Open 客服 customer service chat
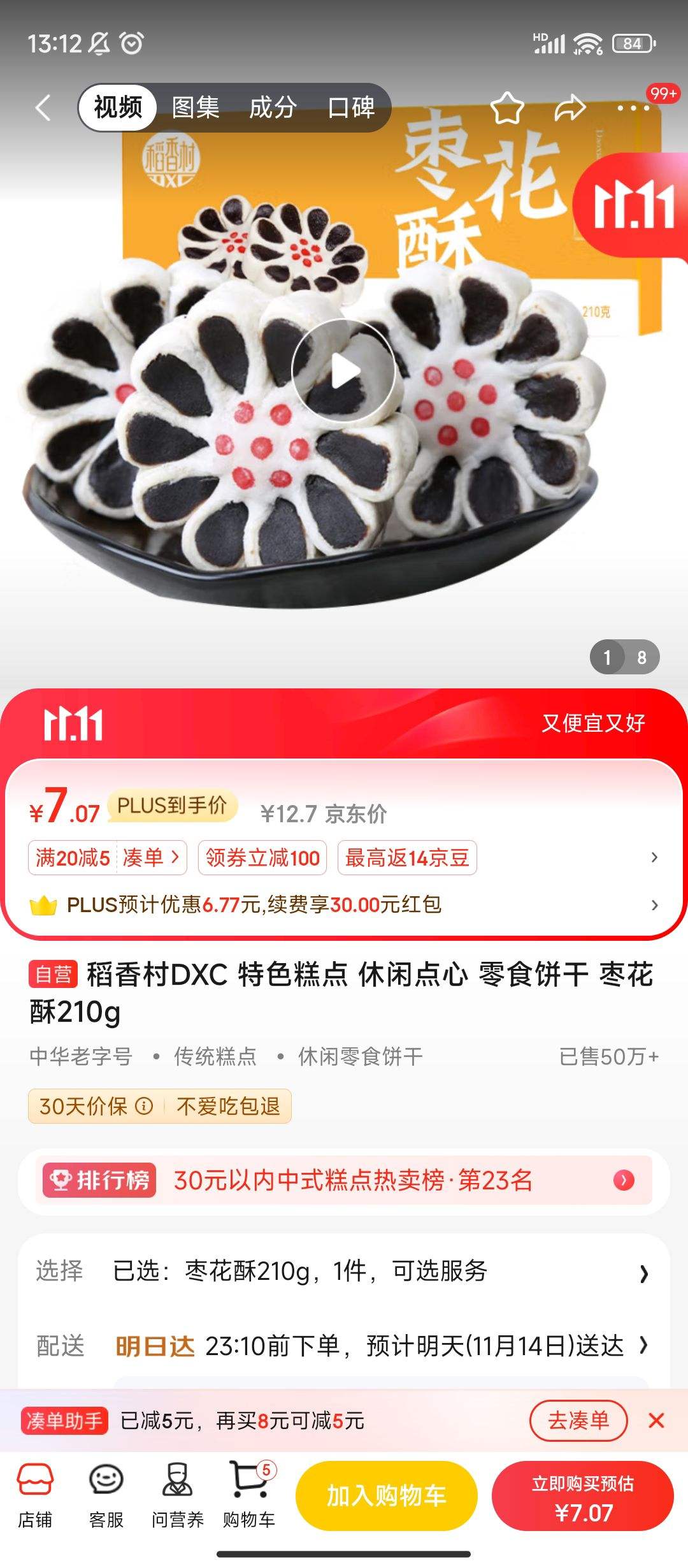688x1568 pixels. [x=107, y=1495]
